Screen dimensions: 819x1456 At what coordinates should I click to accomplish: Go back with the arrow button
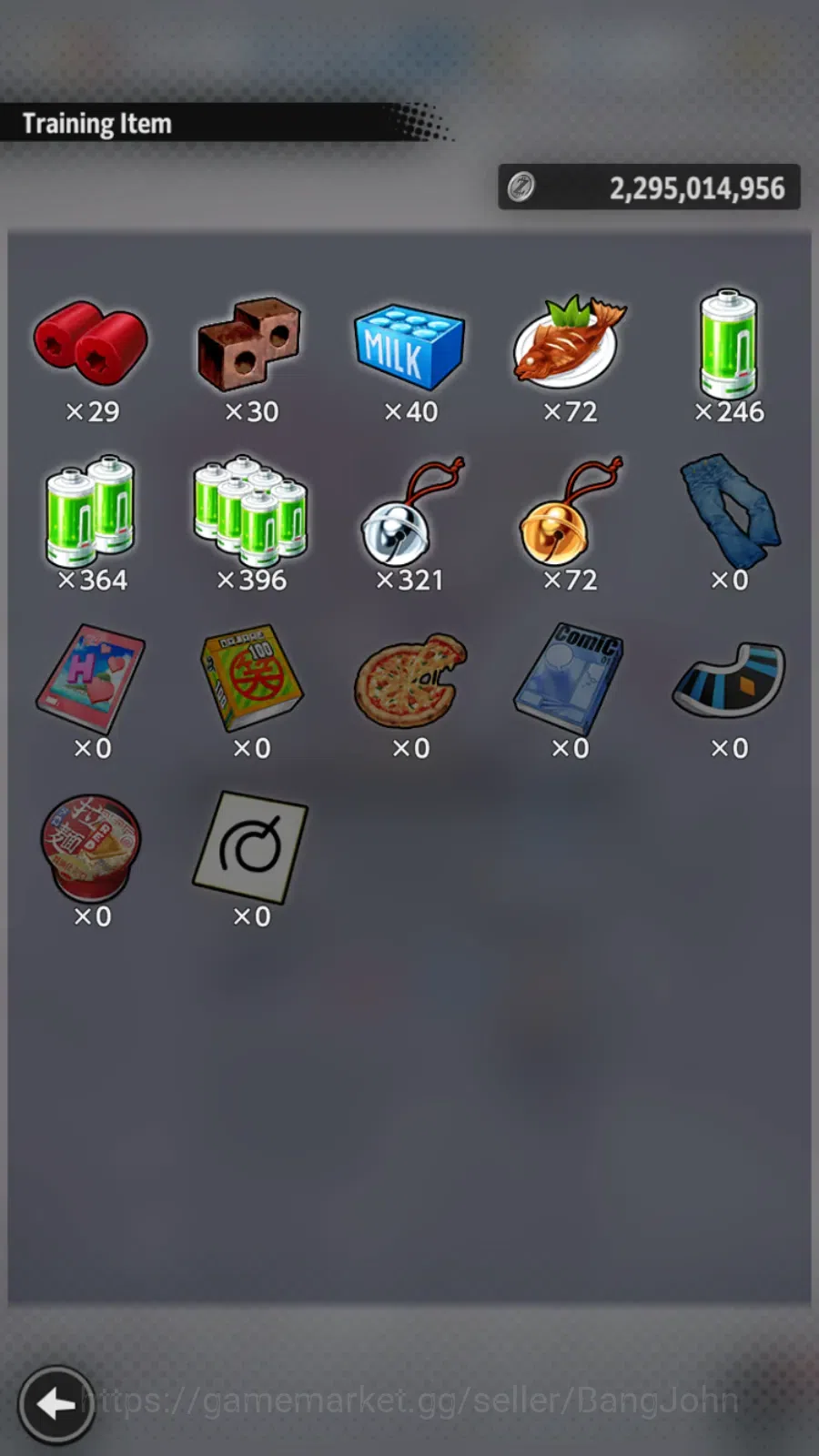56,1404
